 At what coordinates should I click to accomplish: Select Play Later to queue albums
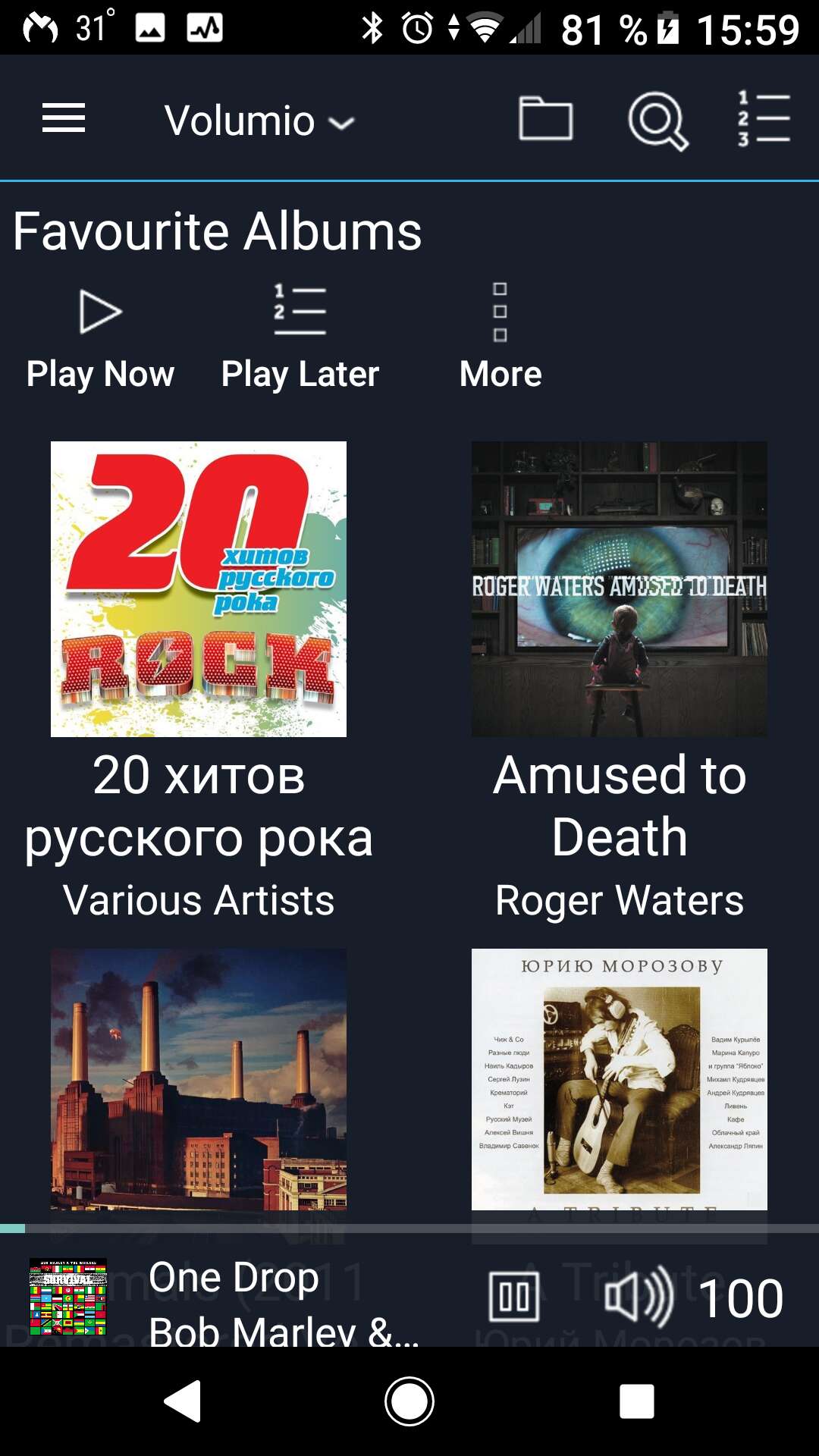300,338
